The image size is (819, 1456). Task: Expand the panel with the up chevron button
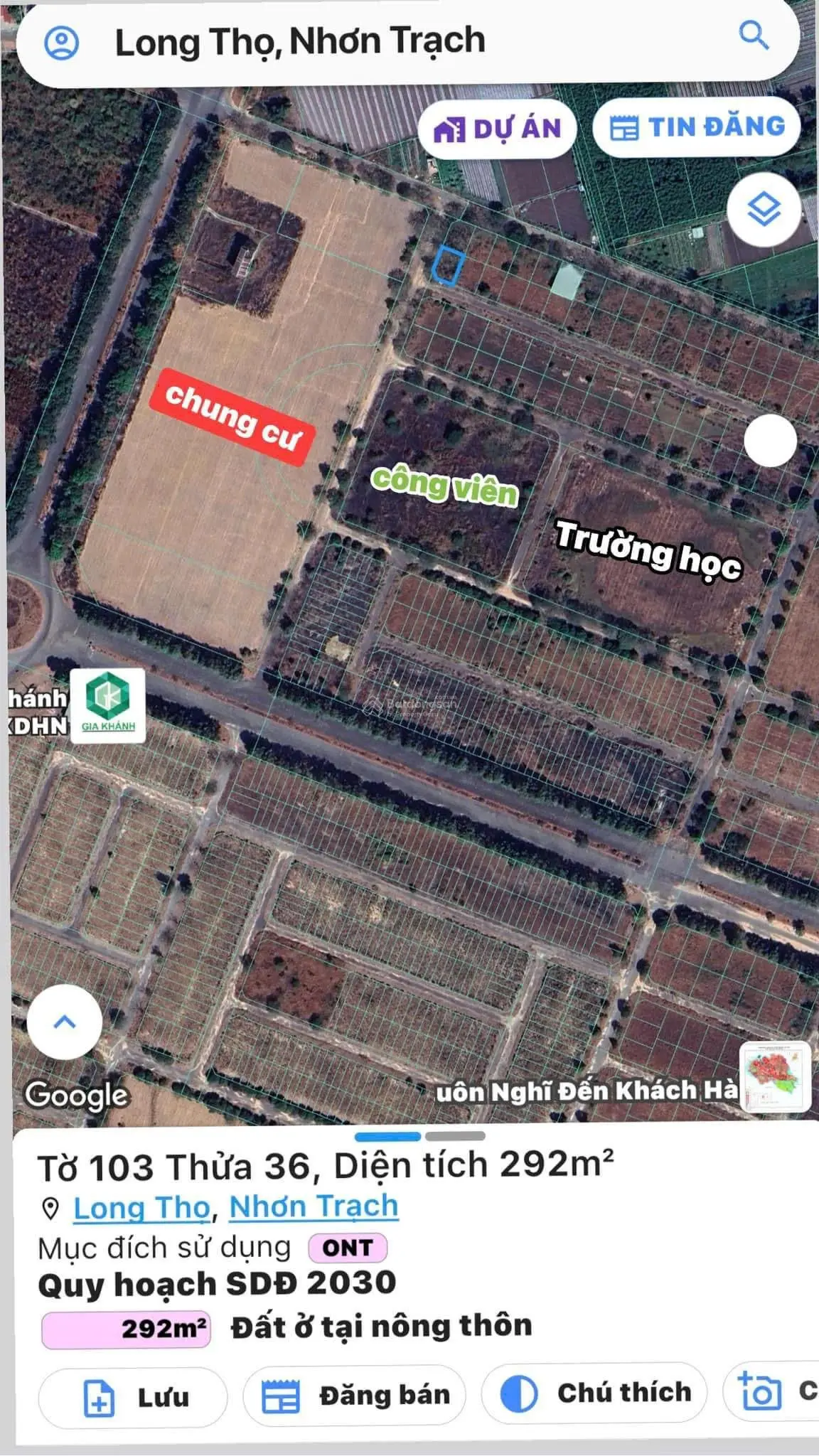[x=65, y=1022]
